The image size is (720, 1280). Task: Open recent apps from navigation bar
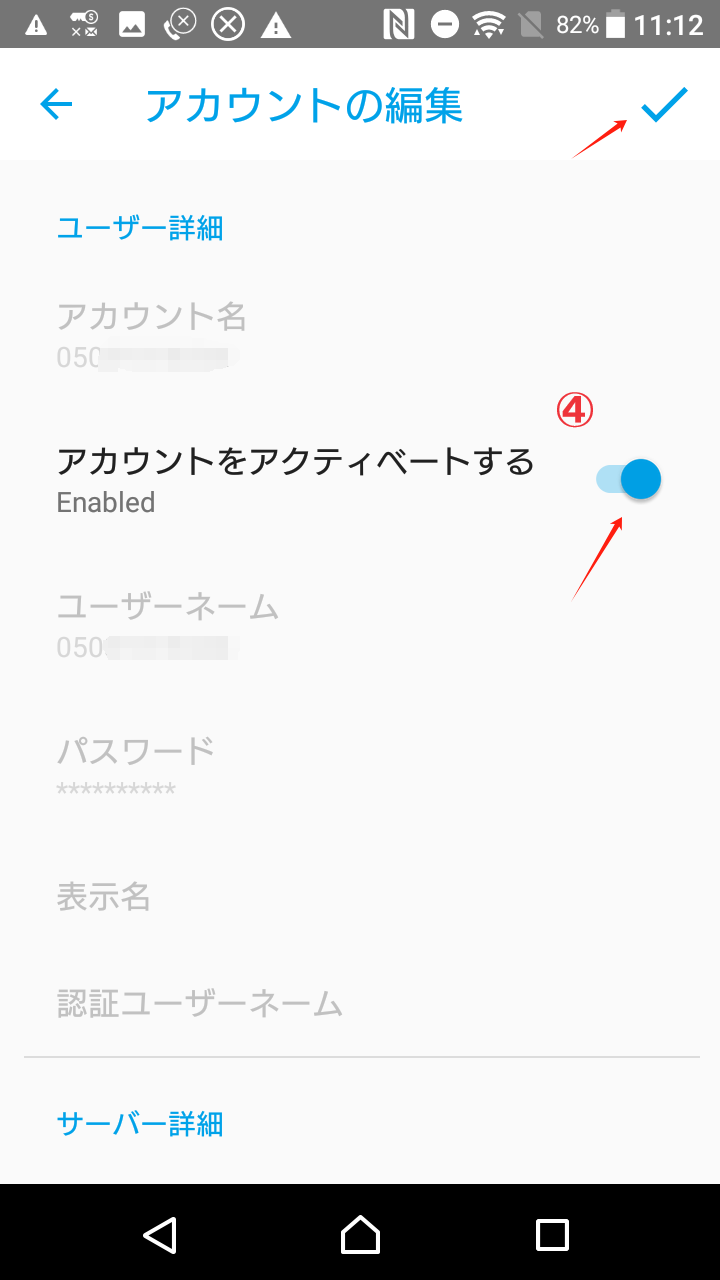coord(552,1234)
